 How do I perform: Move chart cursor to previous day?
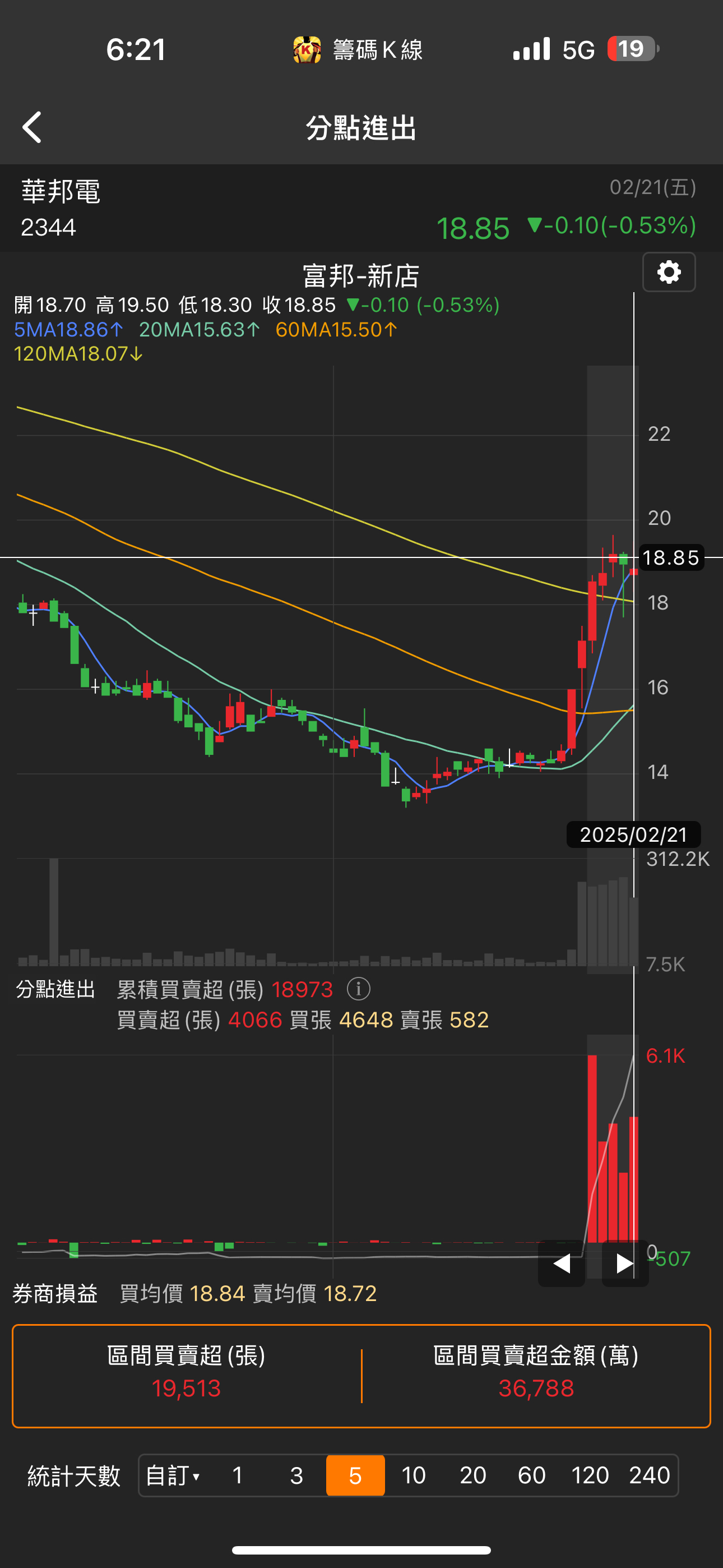tap(561, 1263)
